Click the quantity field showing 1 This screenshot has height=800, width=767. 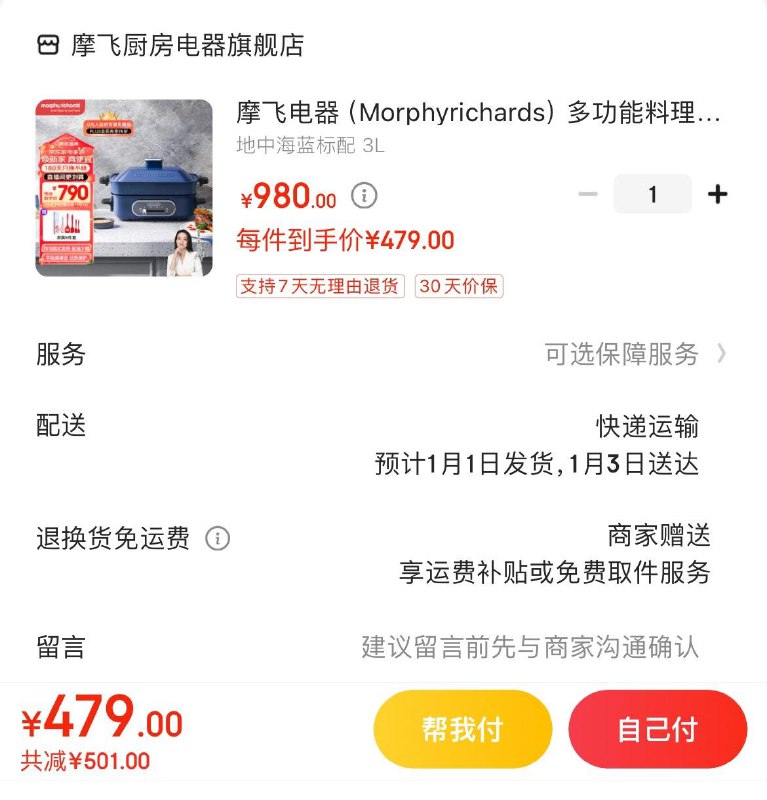click(x=653, y=194)
